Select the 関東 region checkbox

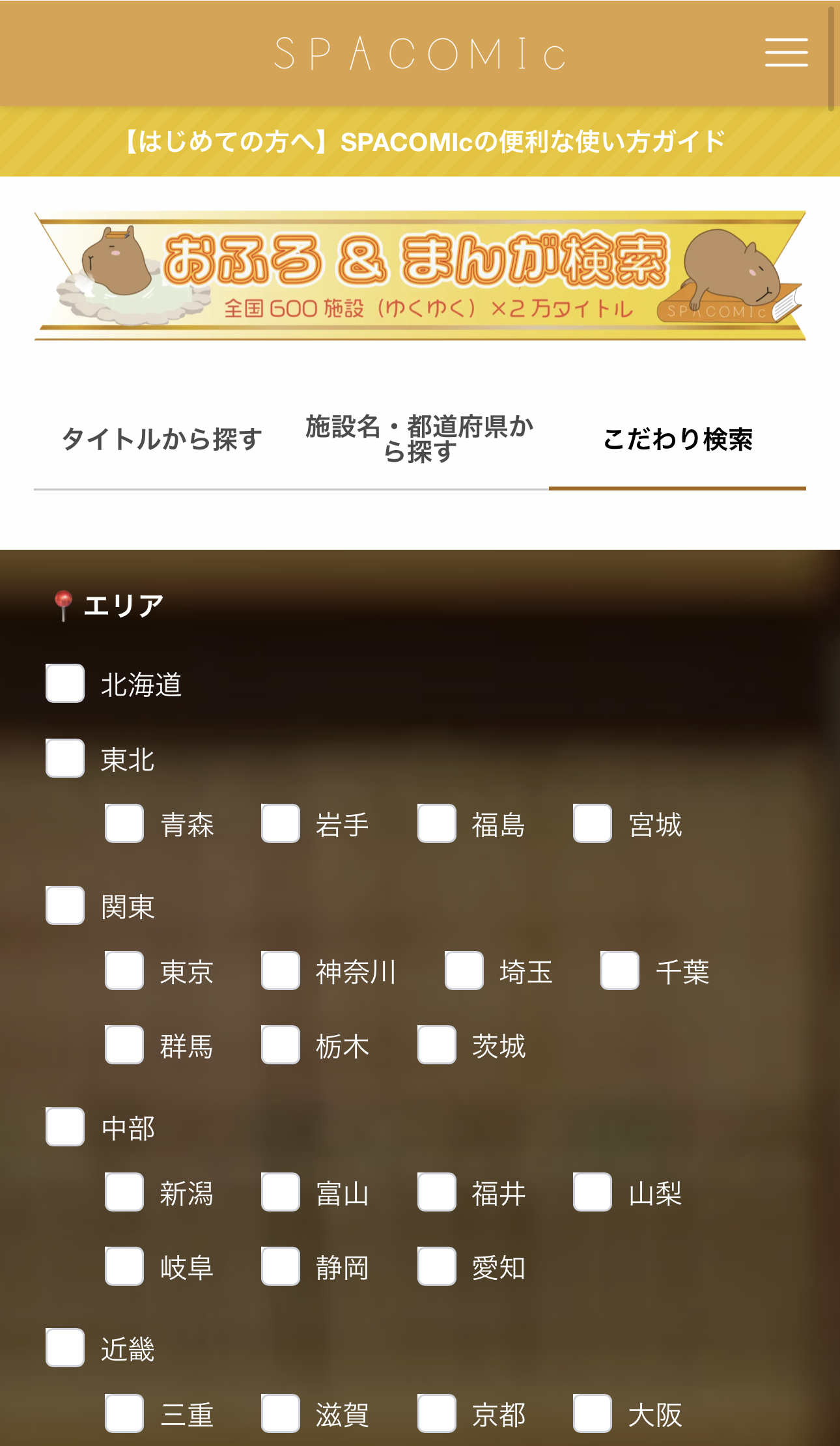65,905
